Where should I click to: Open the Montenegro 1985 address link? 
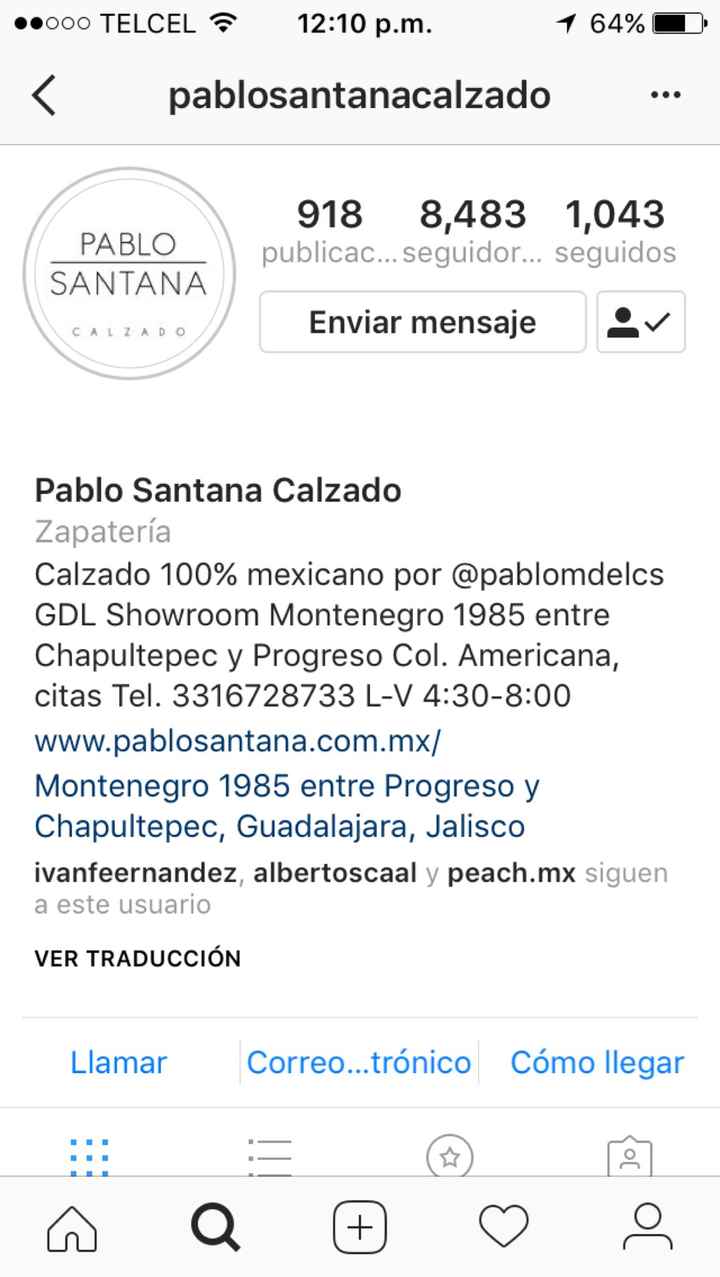tap(286, 807)
